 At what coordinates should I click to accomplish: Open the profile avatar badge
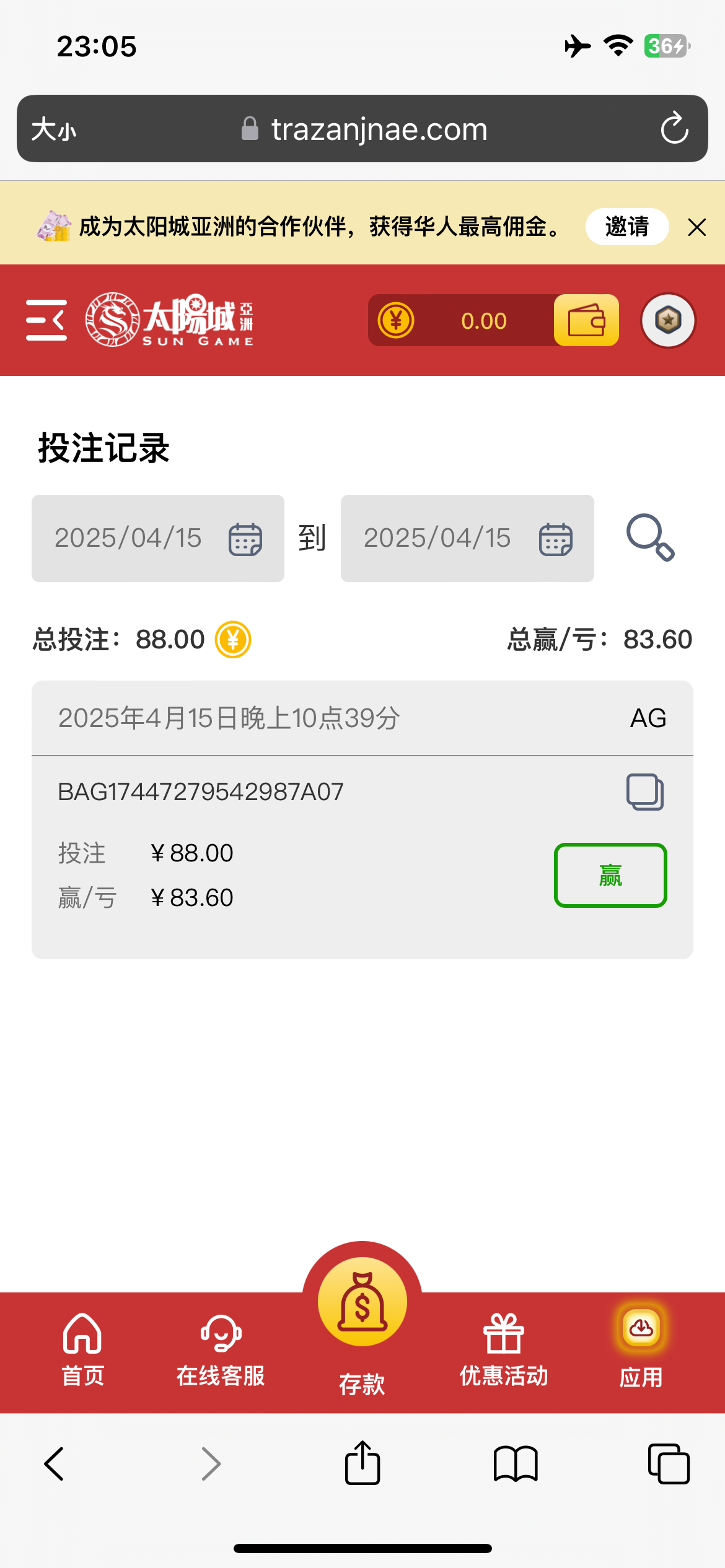click(668, 320)
